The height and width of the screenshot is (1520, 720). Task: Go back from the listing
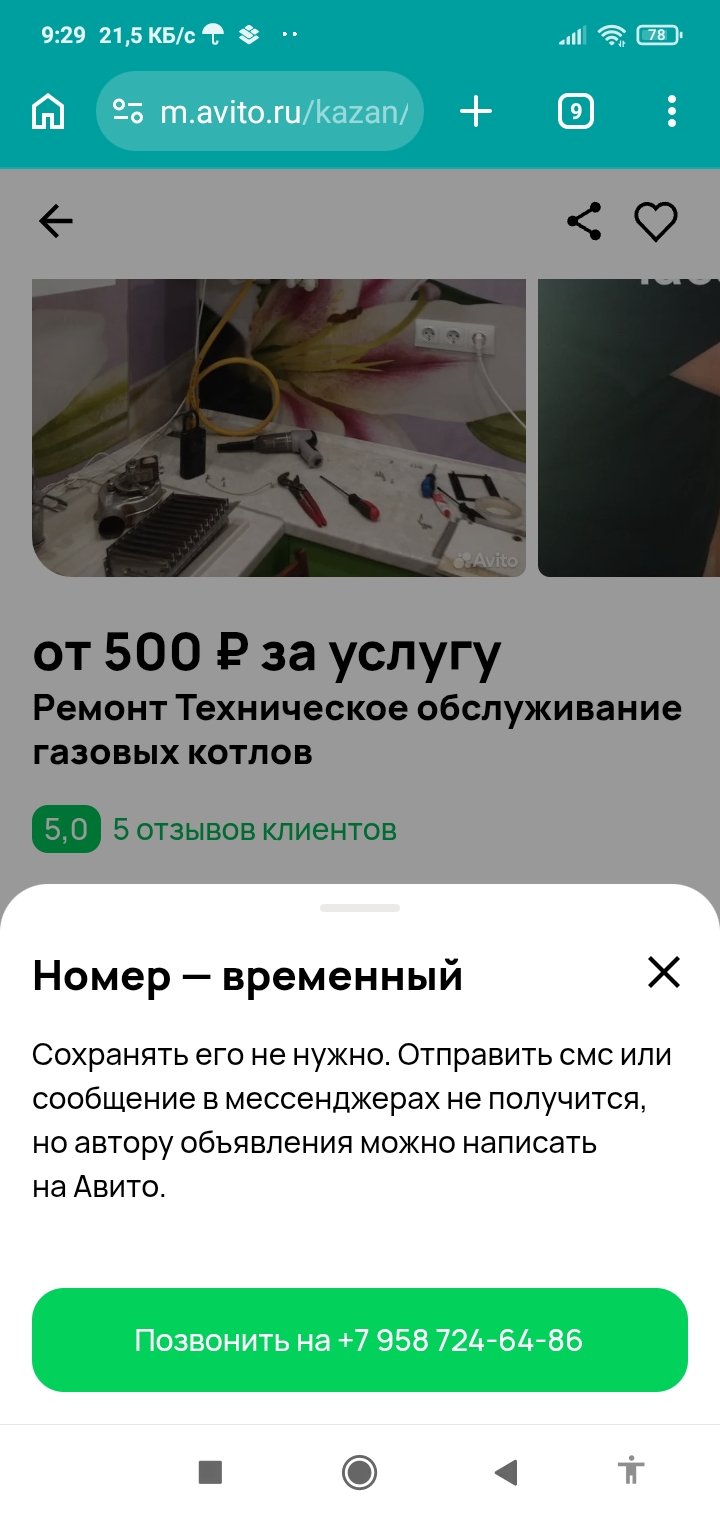[56, 221]
